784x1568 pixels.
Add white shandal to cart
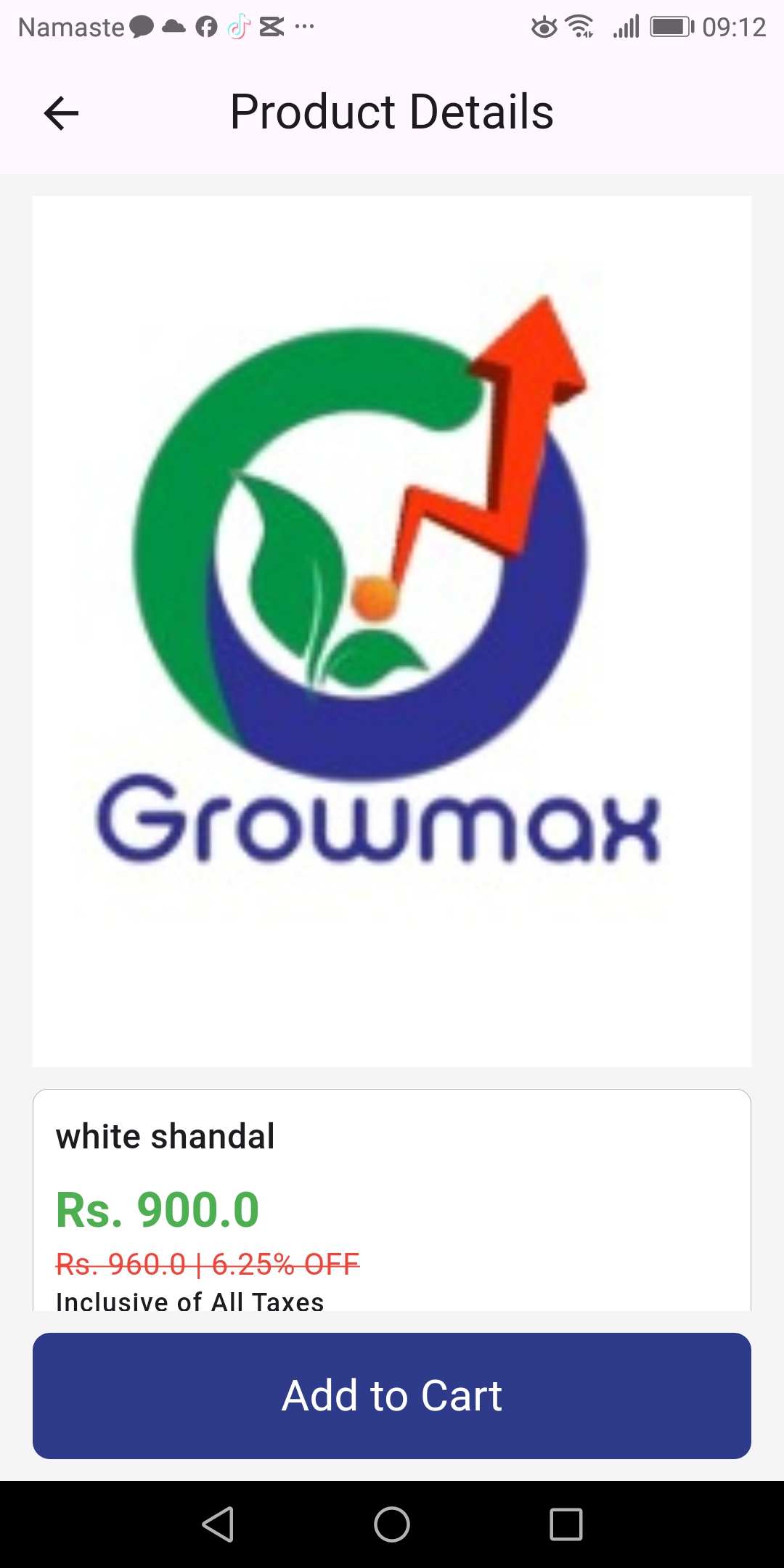[392, 1395]
